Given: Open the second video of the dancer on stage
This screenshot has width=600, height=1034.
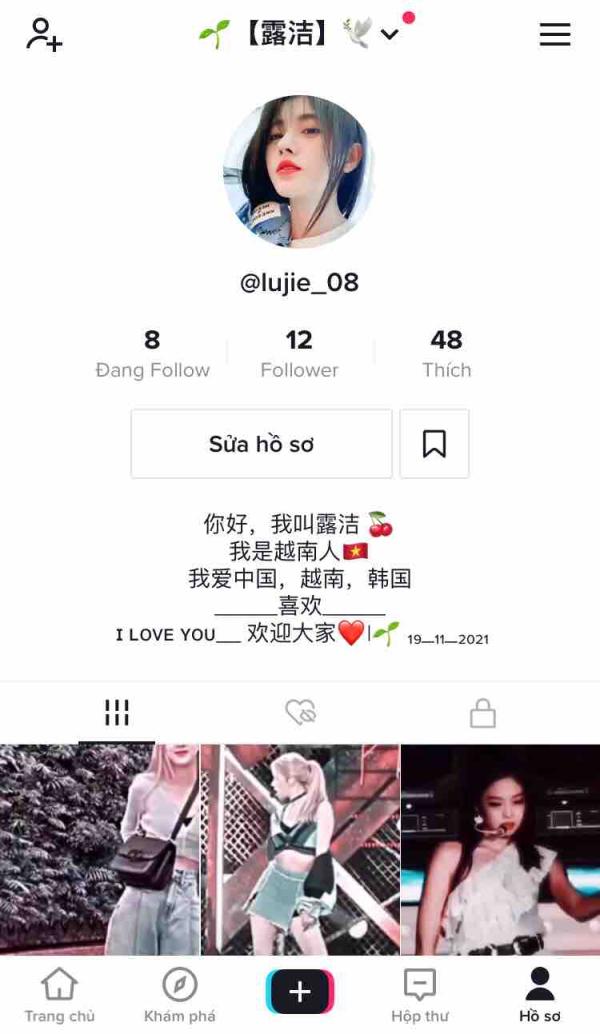Looking at the screenshot, I should [300, 850].
